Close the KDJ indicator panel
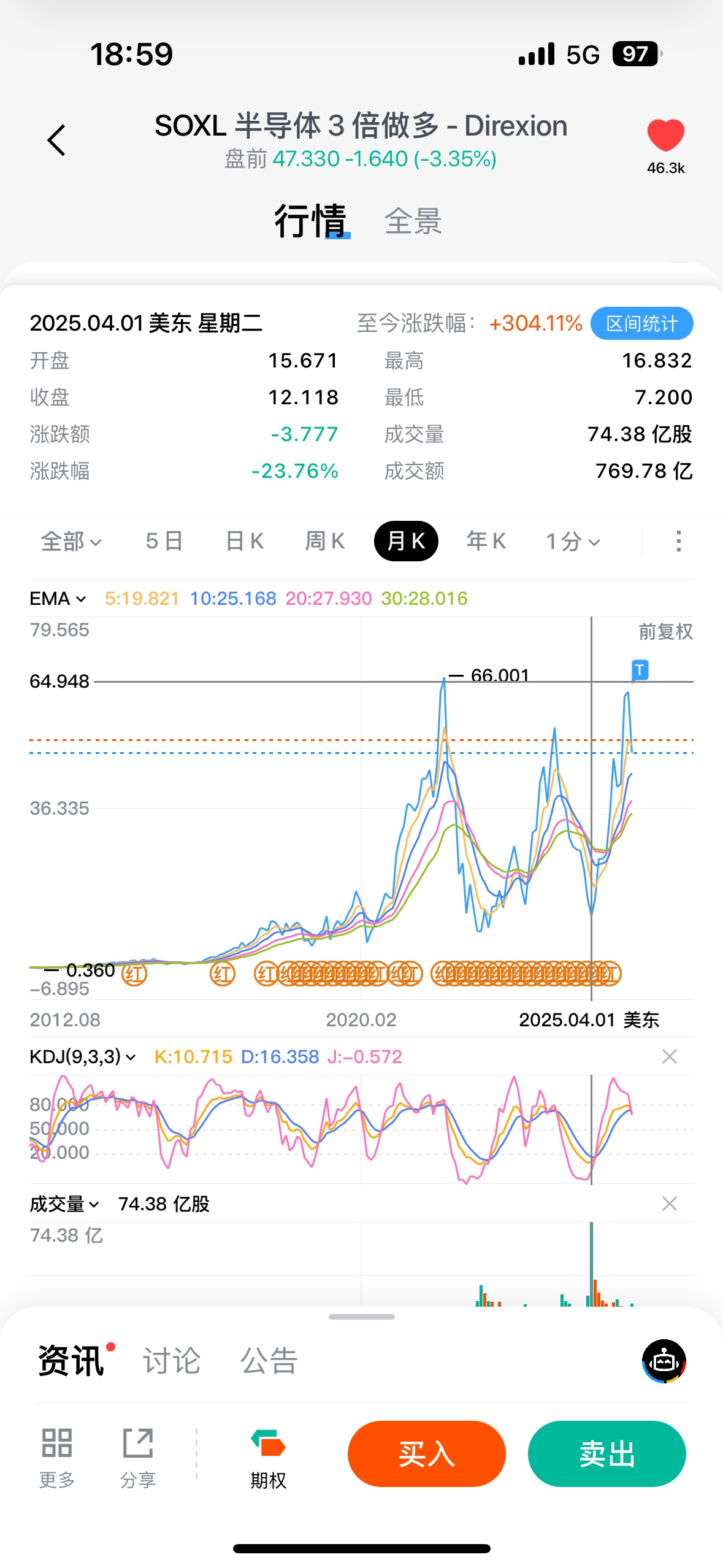Screen dimensions: 723x1568 669,1057
